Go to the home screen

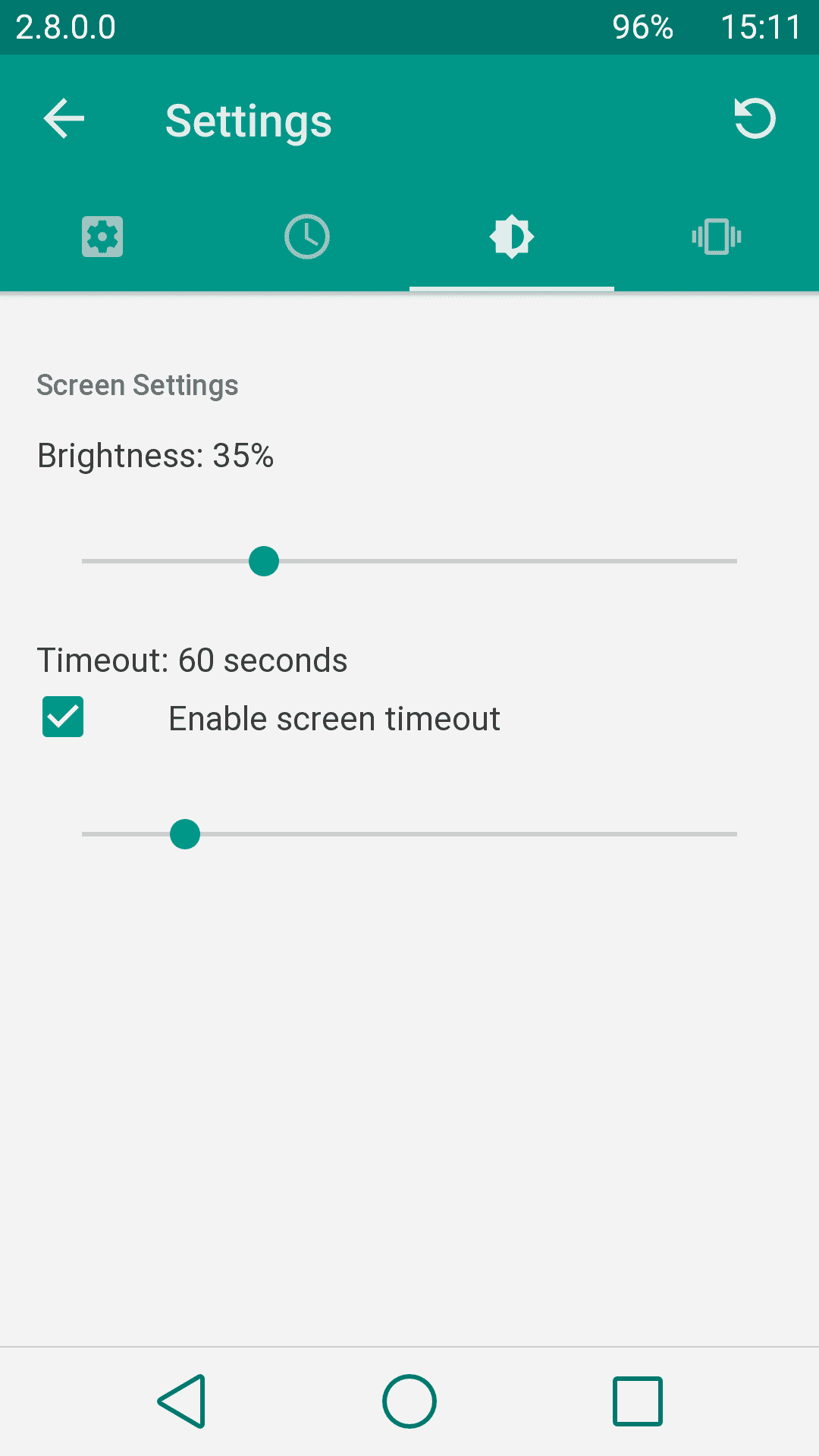click(409, 1401)
